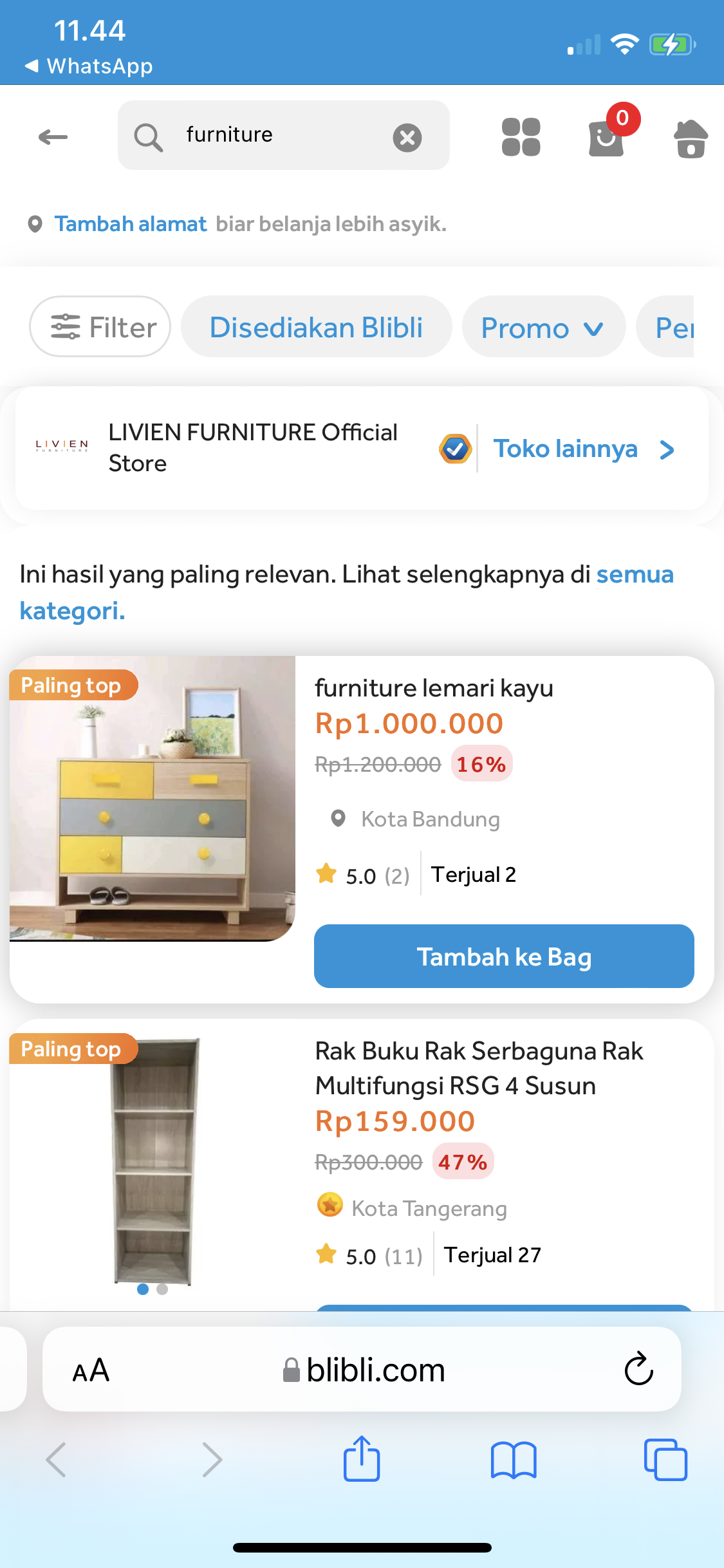
Task: Clear the furniture search text
Action: (x=407, y=137)
